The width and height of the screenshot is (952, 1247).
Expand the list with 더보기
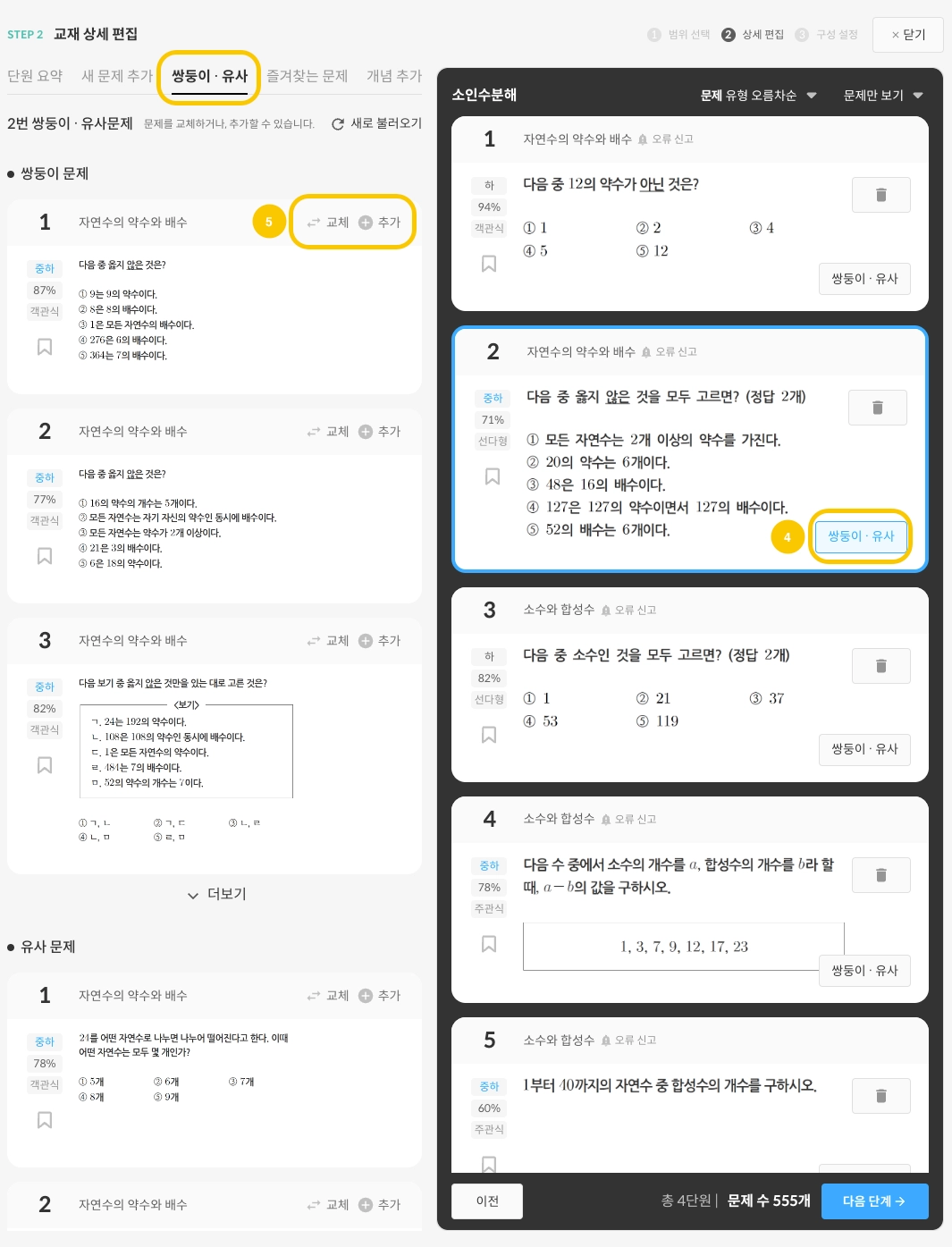pyautogui.click(x=216, y=894)
